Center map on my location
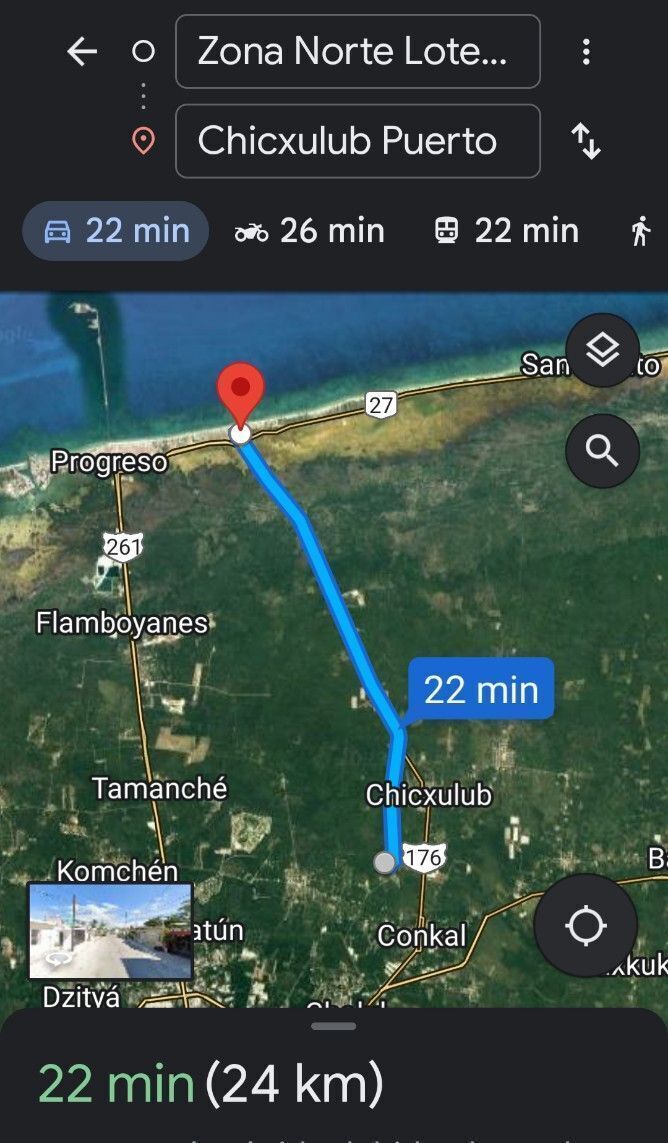 (585, 926)
